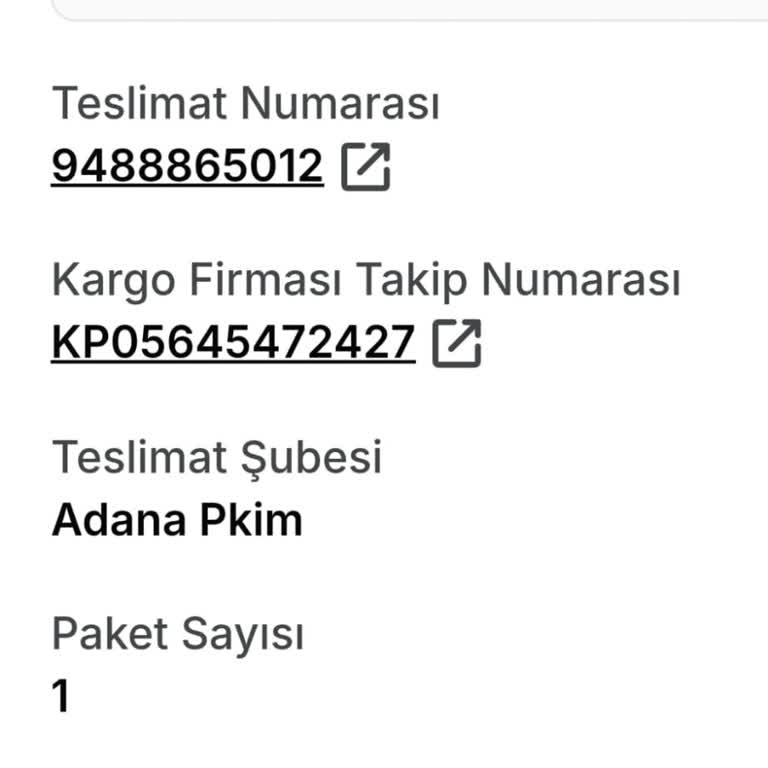Open tracking number KP05645472427 link
The image size is (768, 768).
[233, 343]
